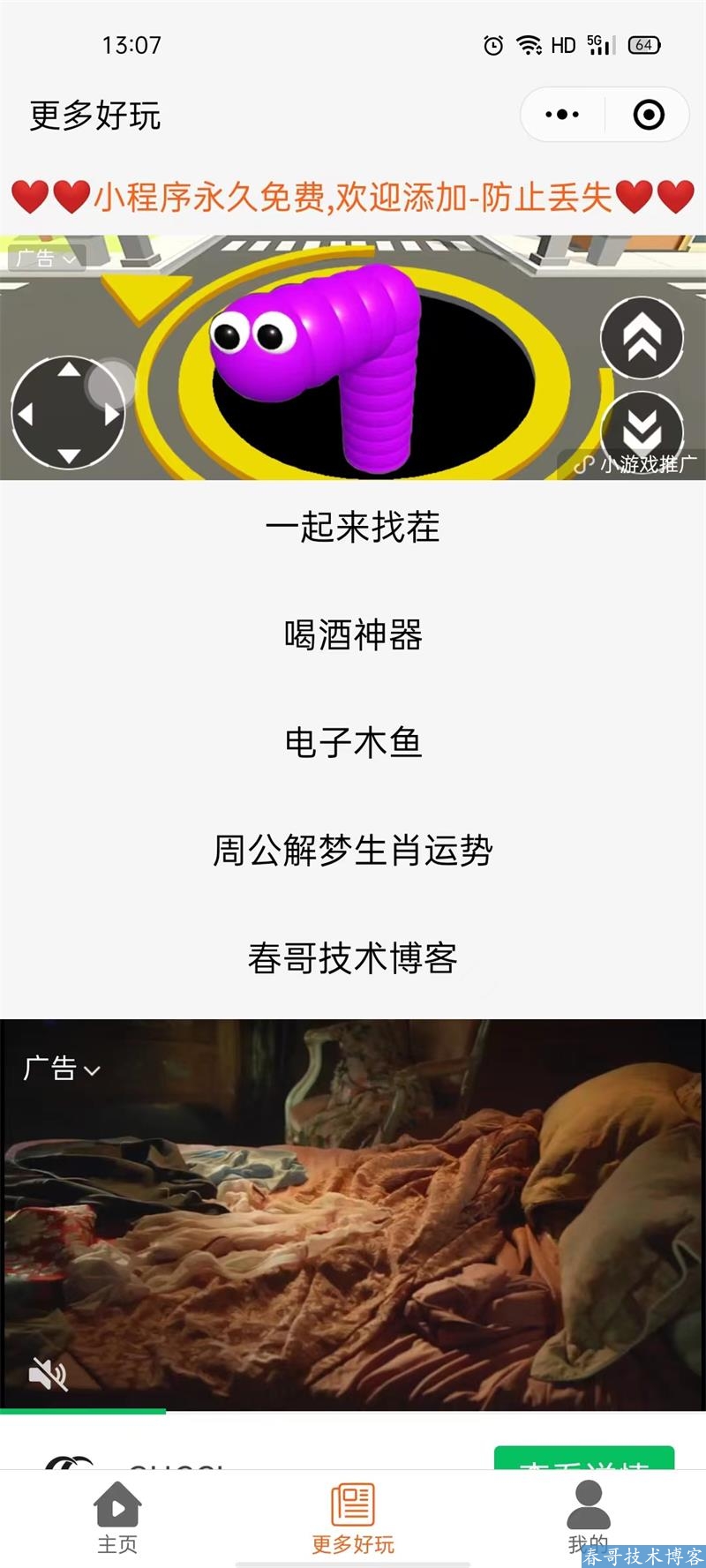Viewport: 706px width, 1568px height.
Task: Unmute the video ad
Action: pos(49,1374)
